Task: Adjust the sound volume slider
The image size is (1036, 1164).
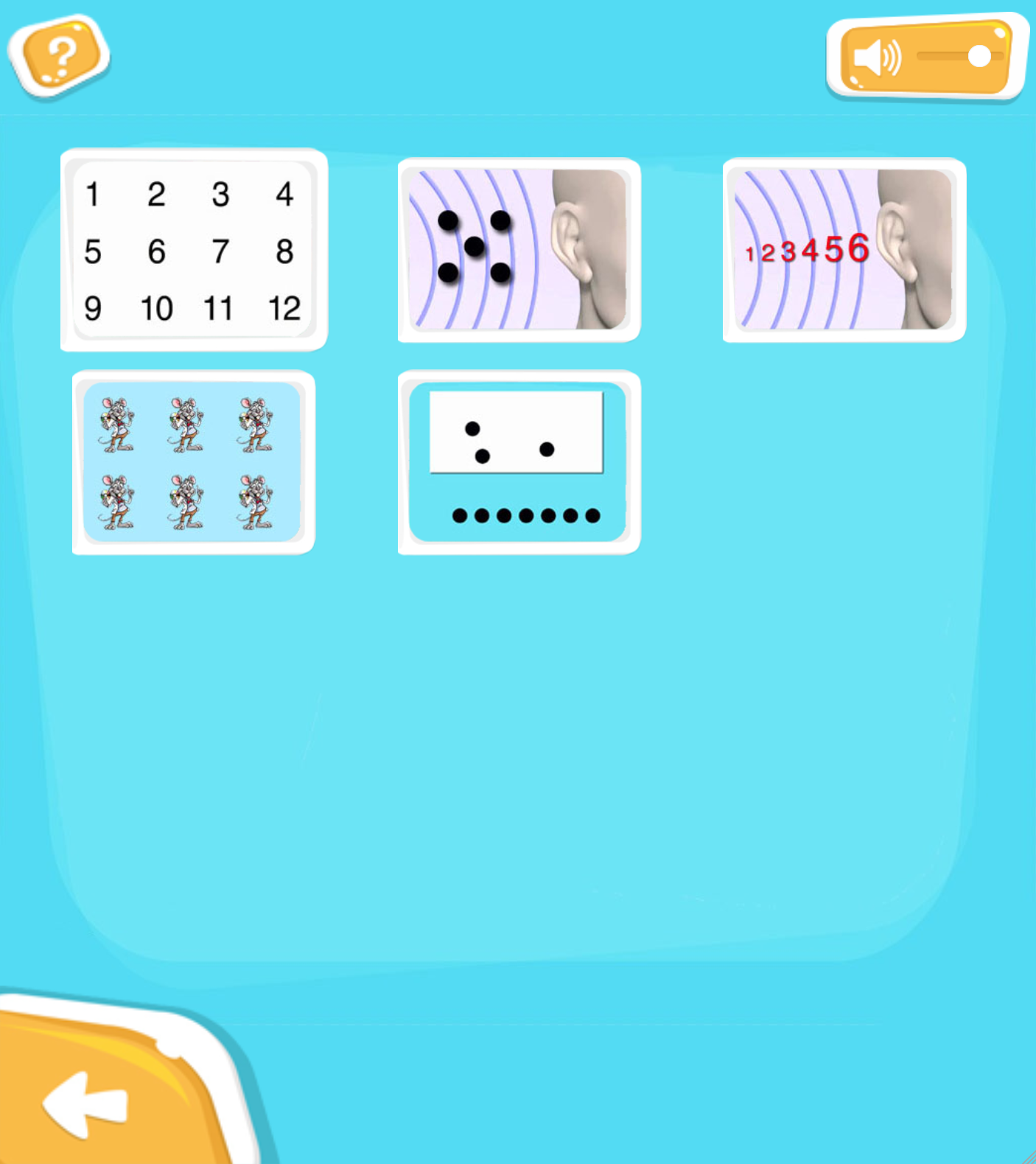Action: (x=978, y=57)
